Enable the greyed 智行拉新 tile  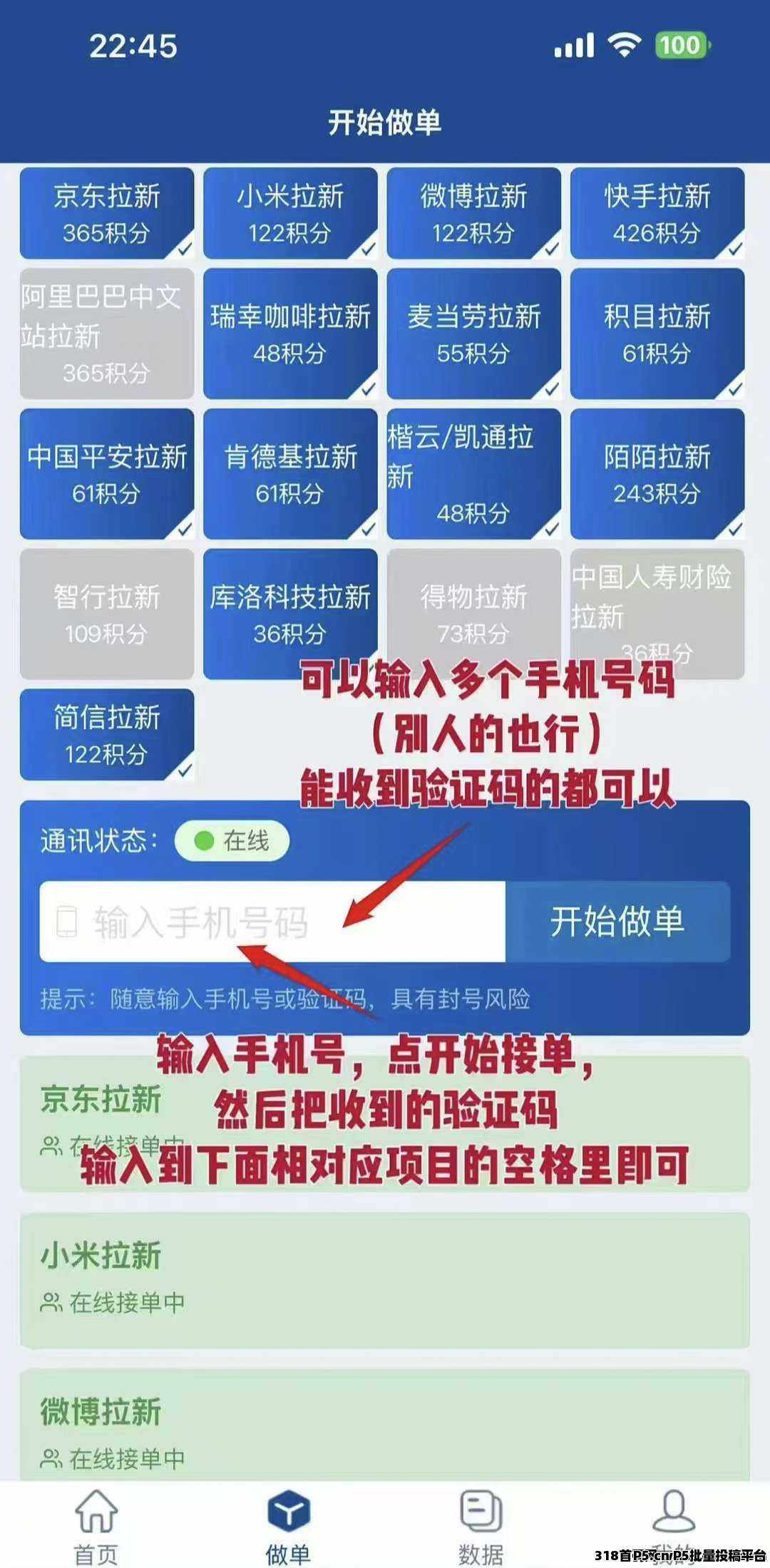coord(107,614)
